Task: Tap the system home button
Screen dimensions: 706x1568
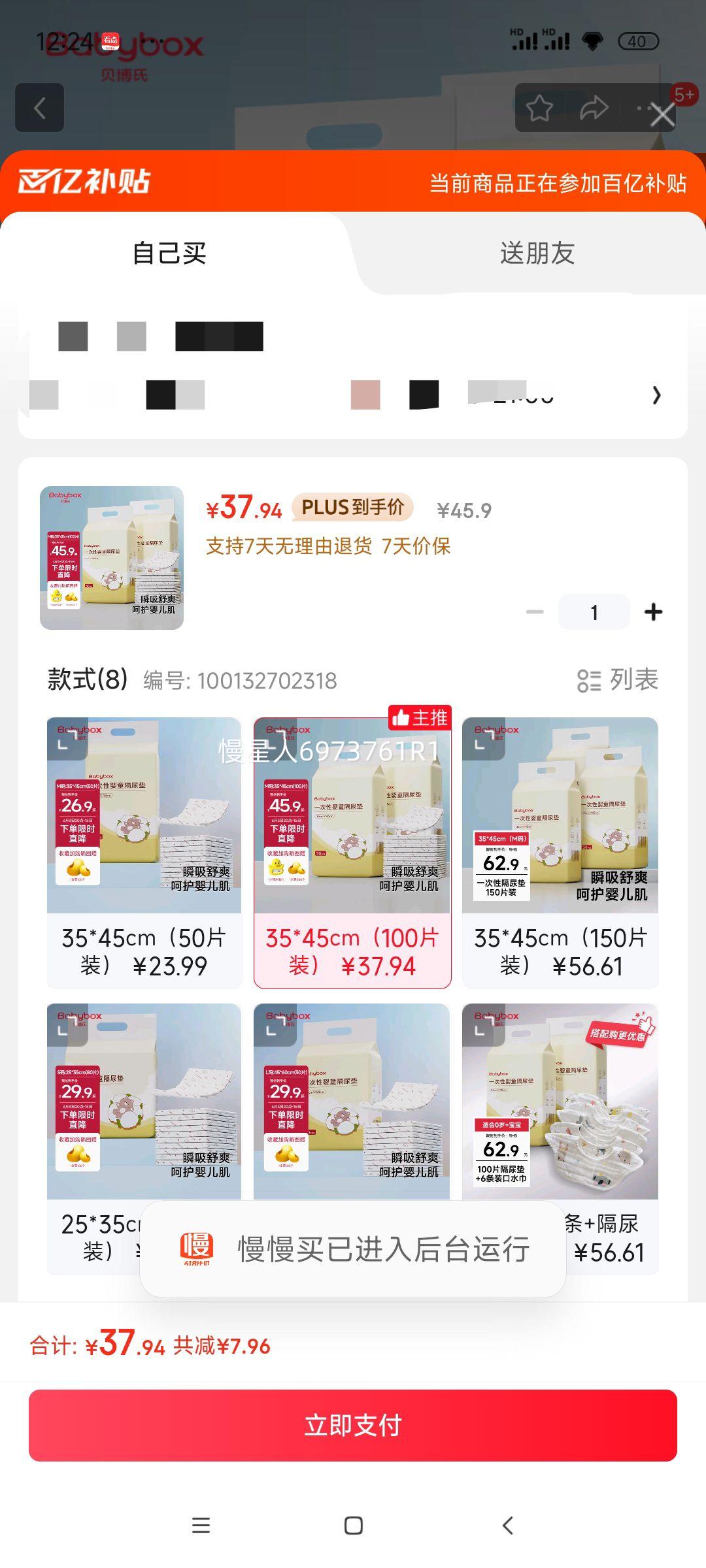Action: coord(354,1526)
